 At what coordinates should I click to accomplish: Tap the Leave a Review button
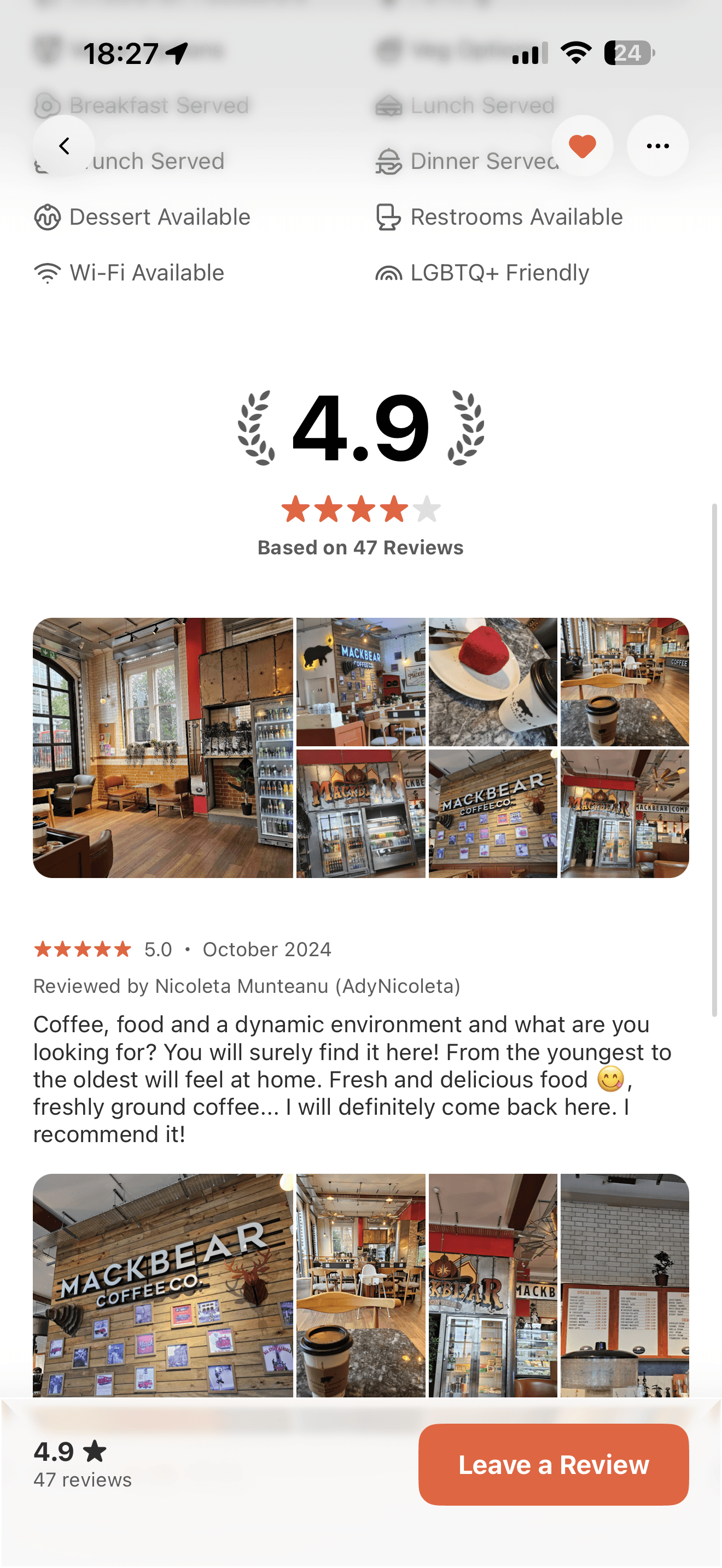(554, 1465)
